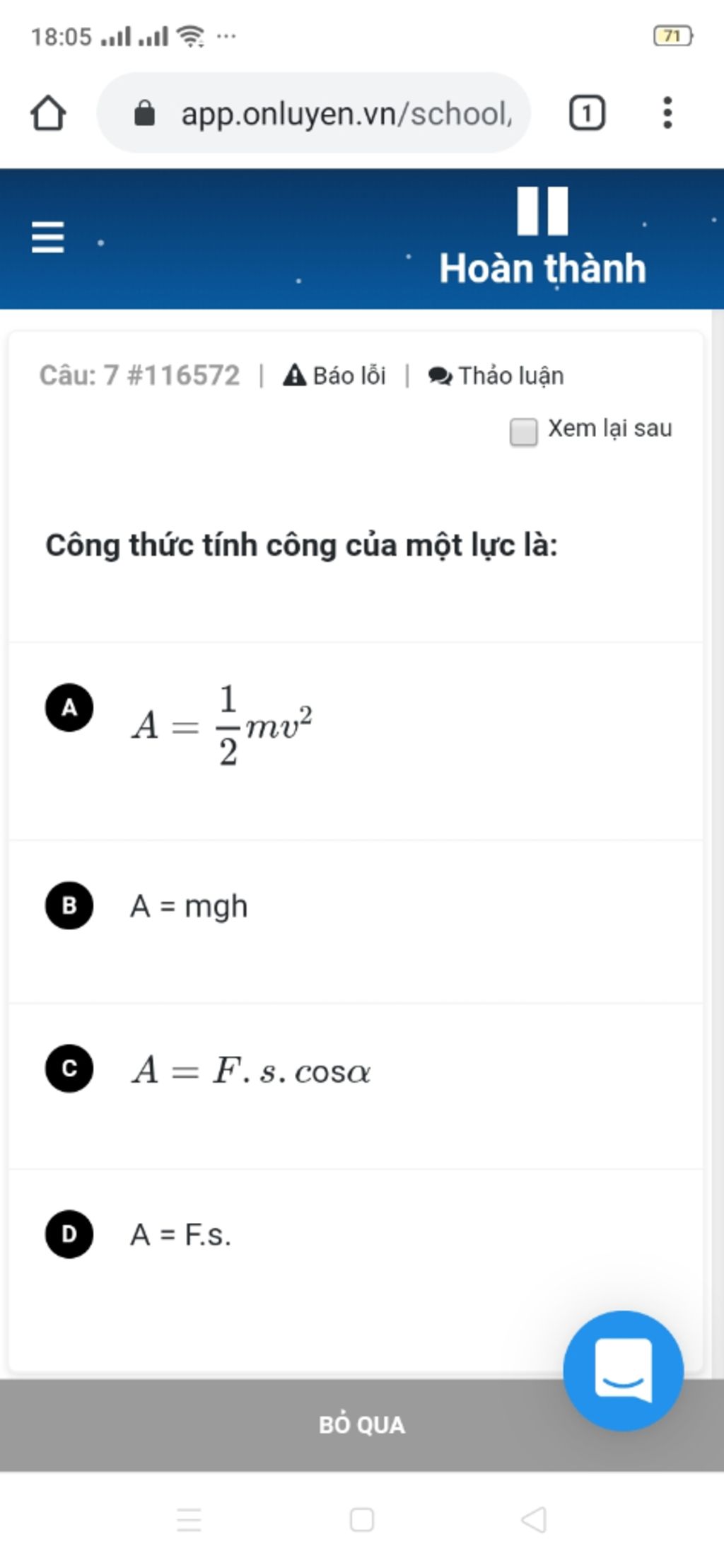The image size is (724, 1568).
Task: Open the hamburger menu
Action: tap(47, 236)
